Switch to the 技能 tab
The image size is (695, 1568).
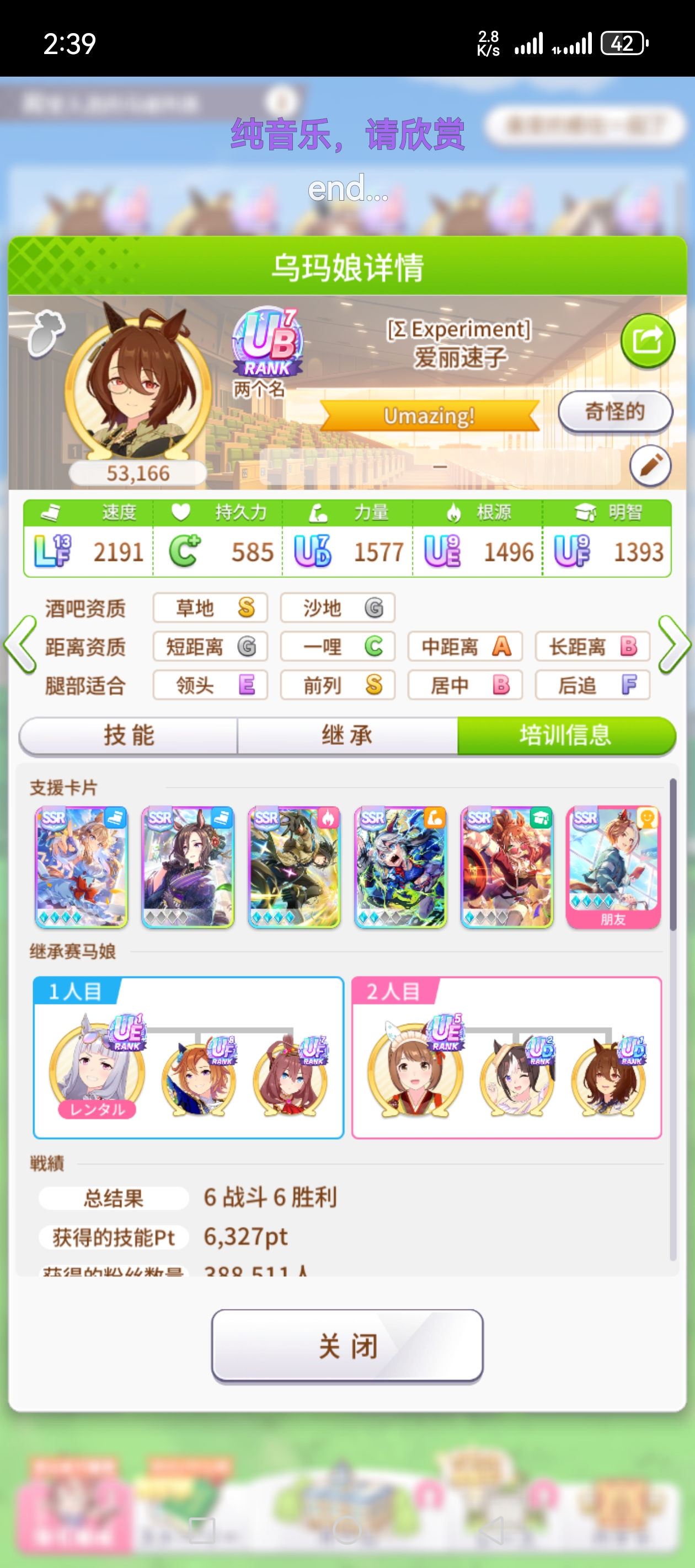[x=129, y=735]
